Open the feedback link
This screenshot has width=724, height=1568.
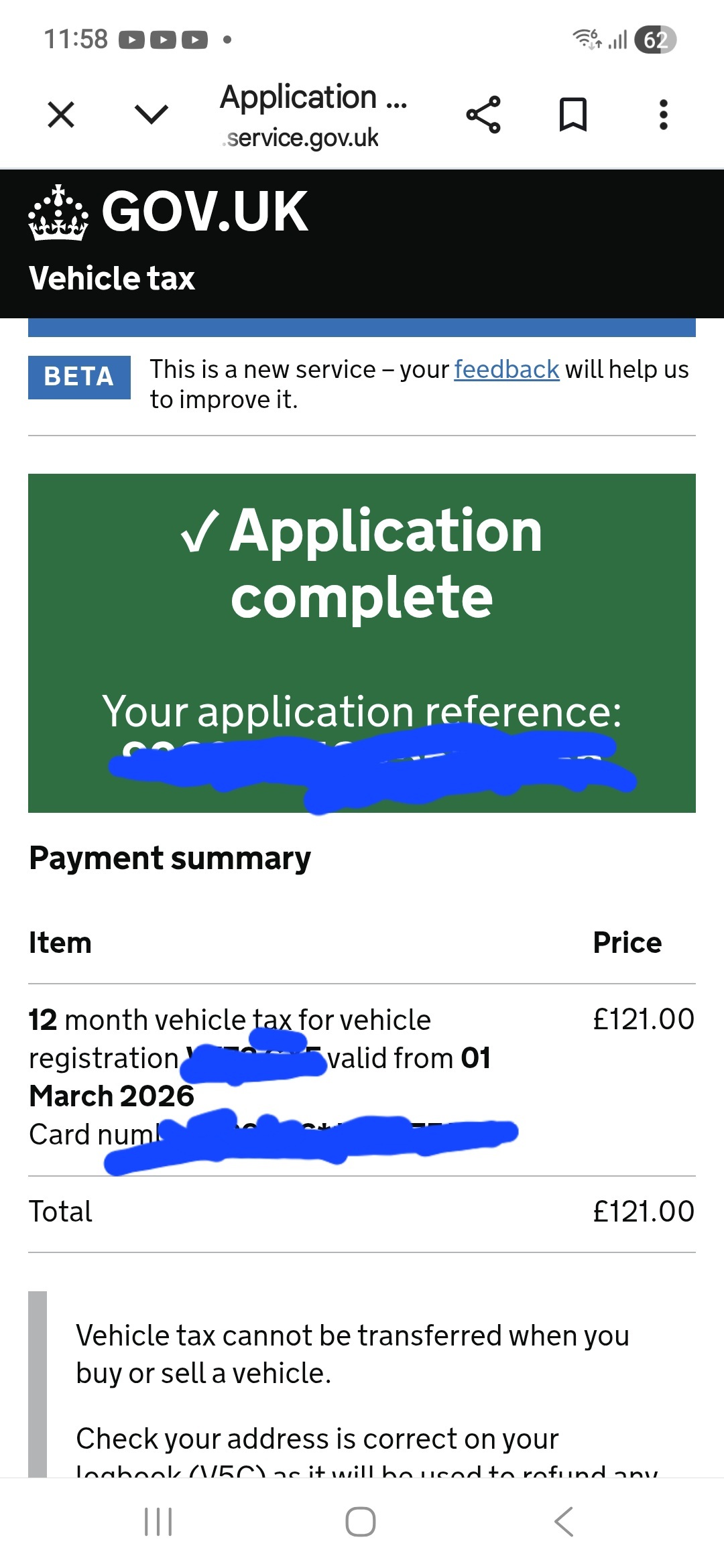(506, 369)
